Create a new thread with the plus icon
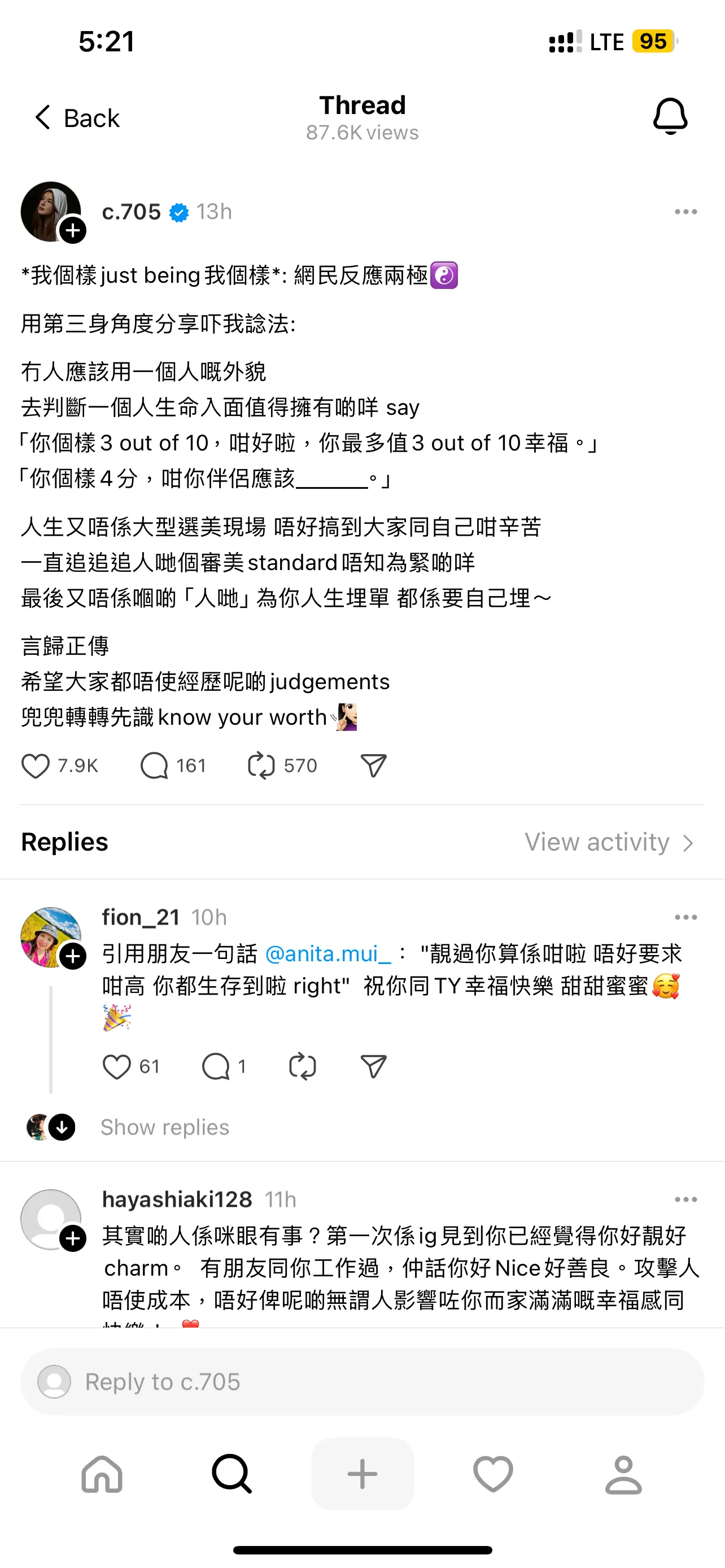This screenshot has width=725, height=1568. 362,1474
